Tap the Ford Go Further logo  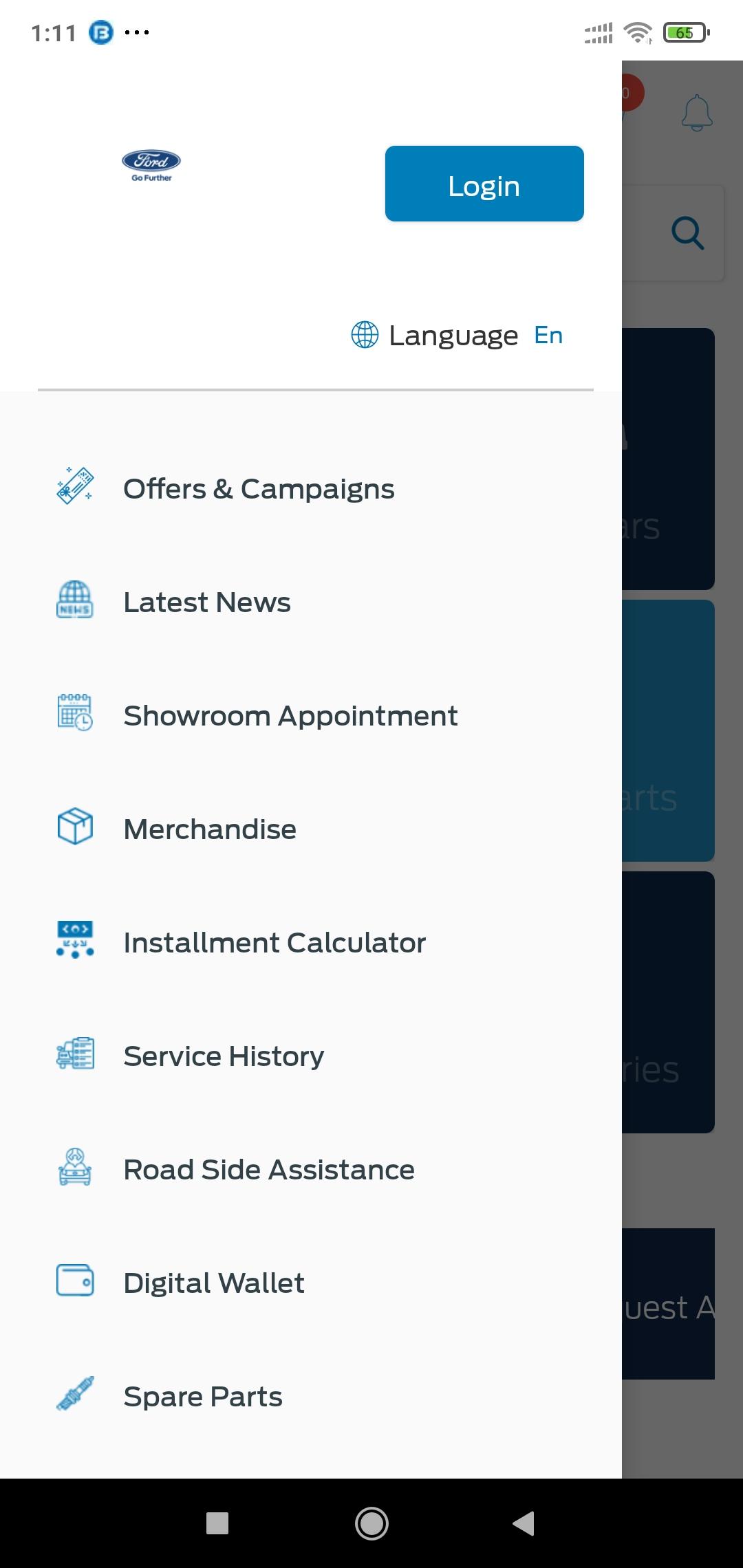(x=151, y=164)
